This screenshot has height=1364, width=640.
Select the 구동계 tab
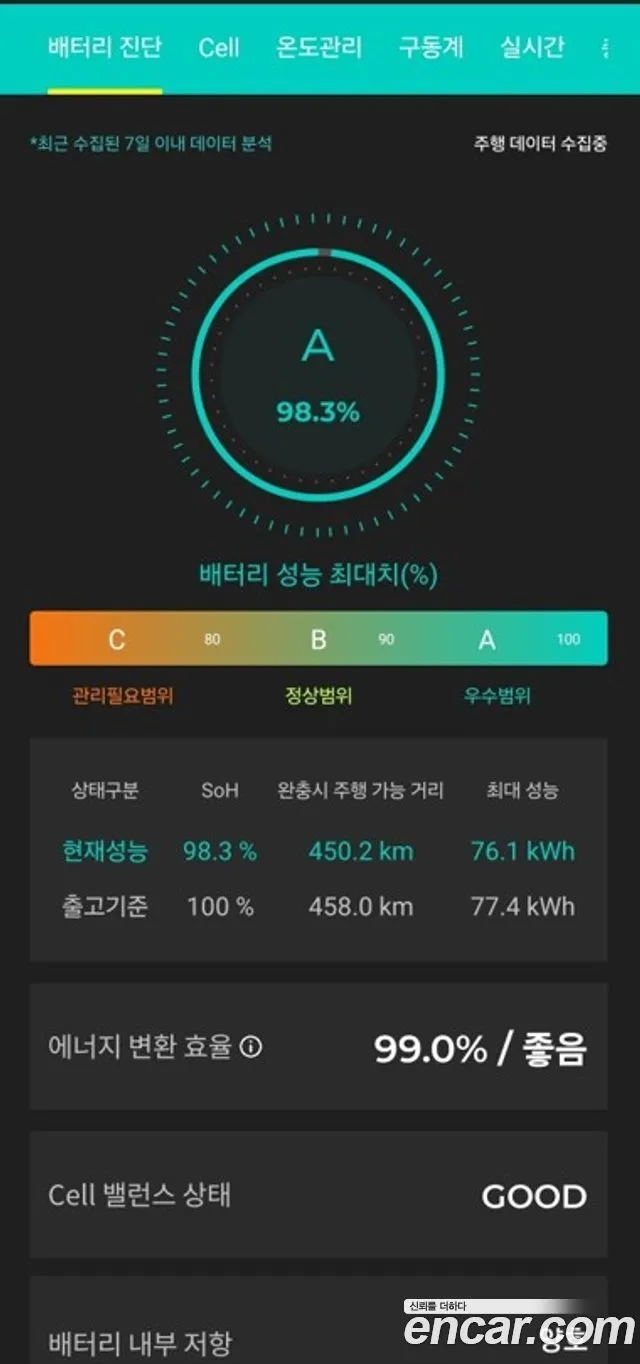click(431, 47)
